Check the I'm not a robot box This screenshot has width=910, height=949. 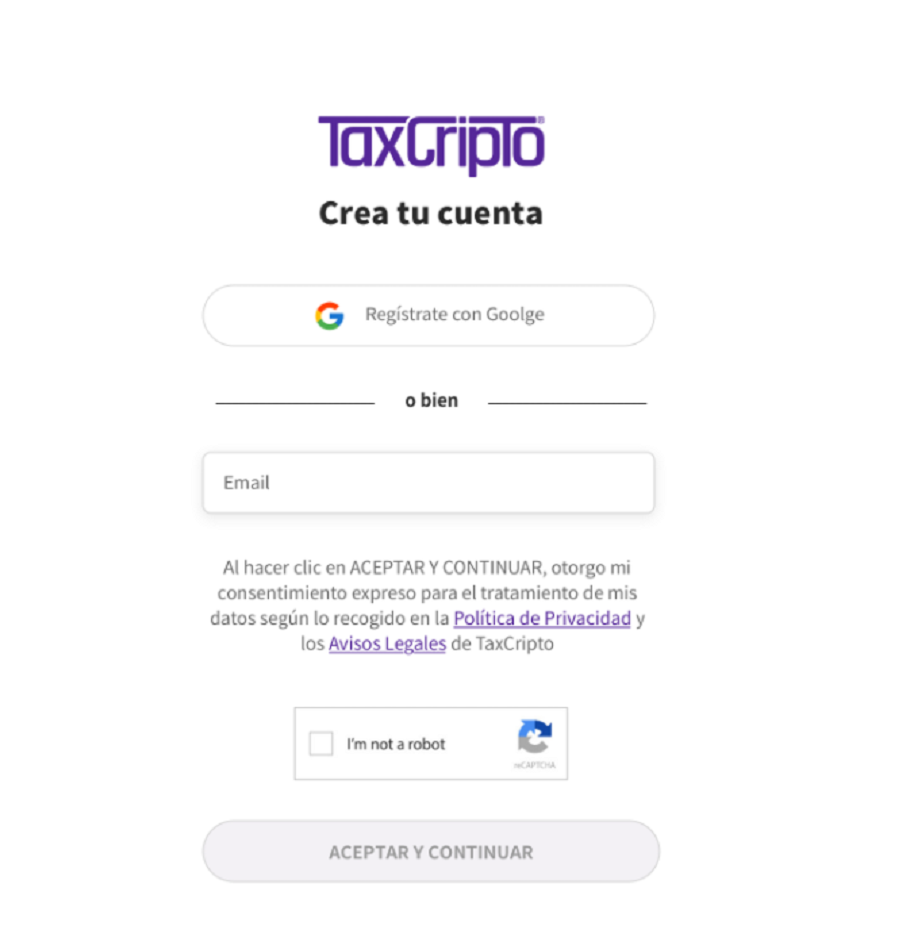coord(321,744)
